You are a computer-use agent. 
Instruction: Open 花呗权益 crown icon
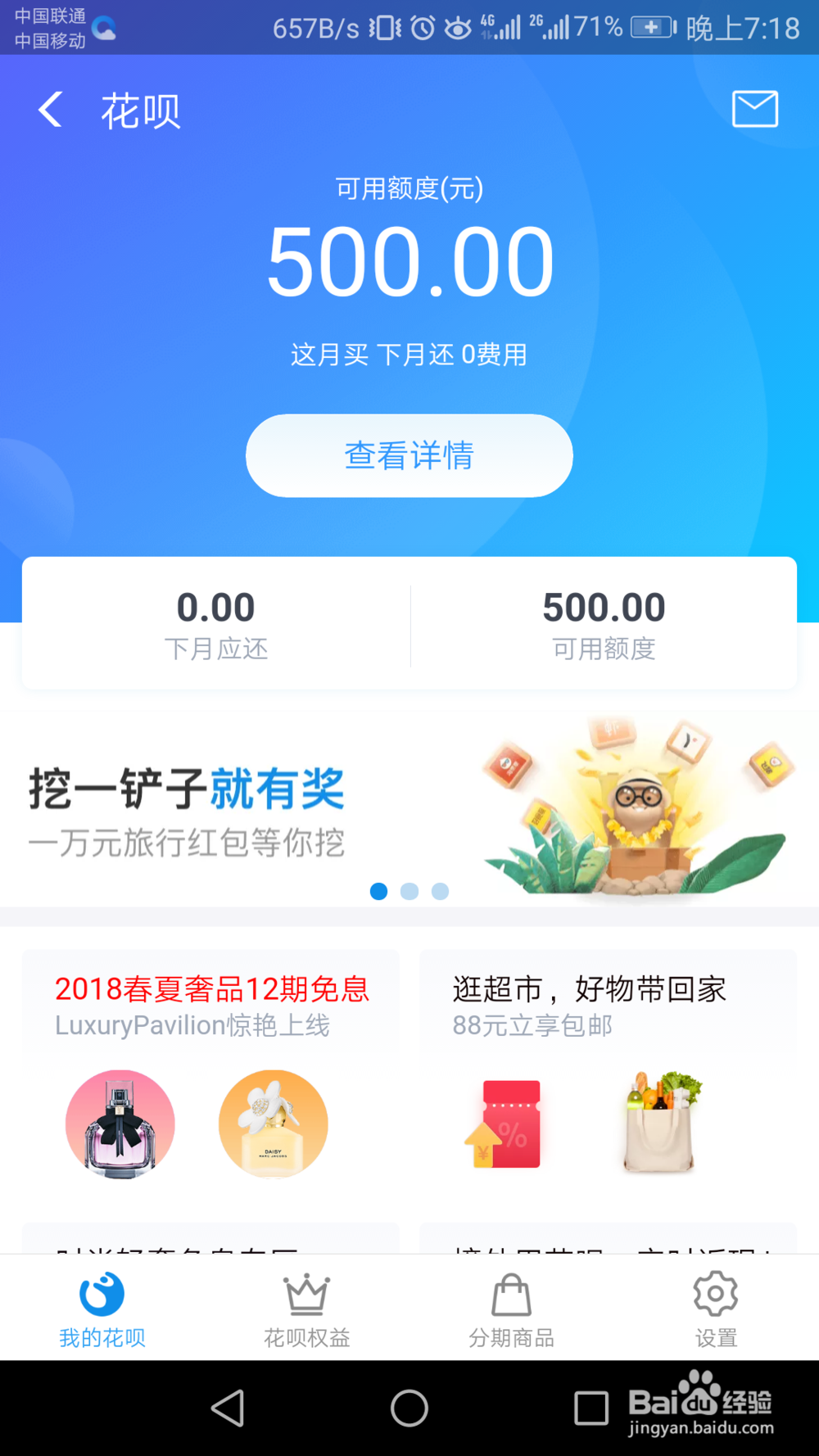pos(306,1295)
